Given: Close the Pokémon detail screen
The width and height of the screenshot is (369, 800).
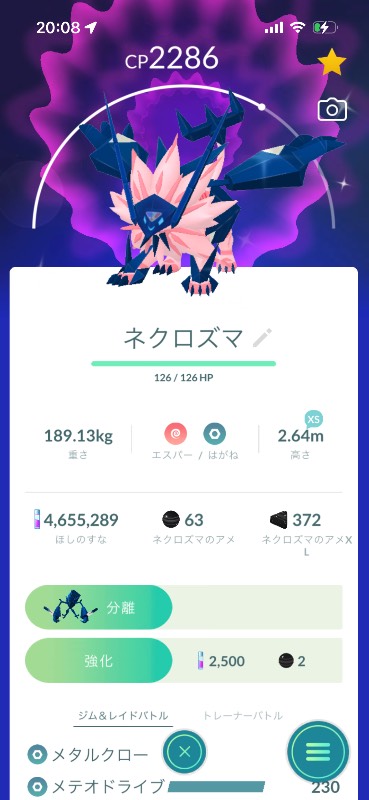Looking at the screenshot, I should (x=185, y=752).
